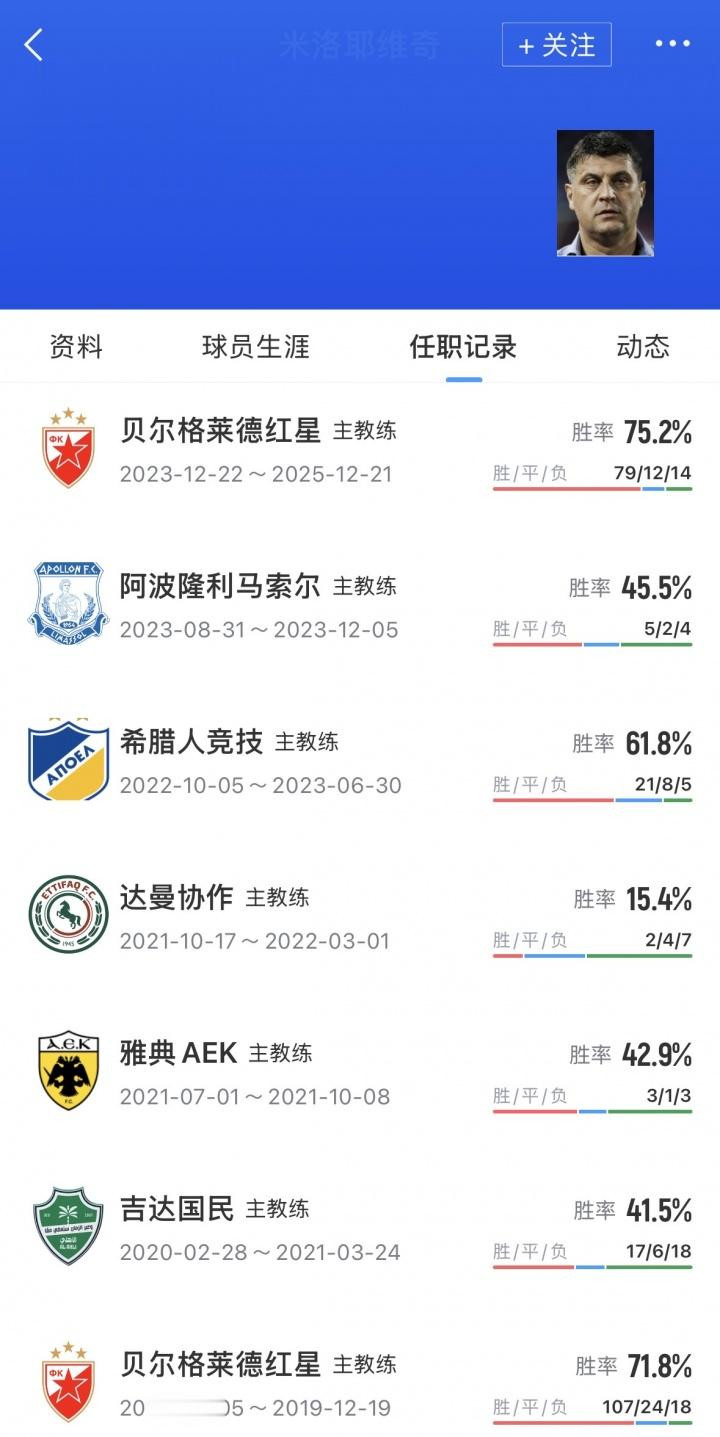Viewport: 720px width, 1437px height.
Task: Open the 雅典 AEK coaching record
Action: [360, 1074]
